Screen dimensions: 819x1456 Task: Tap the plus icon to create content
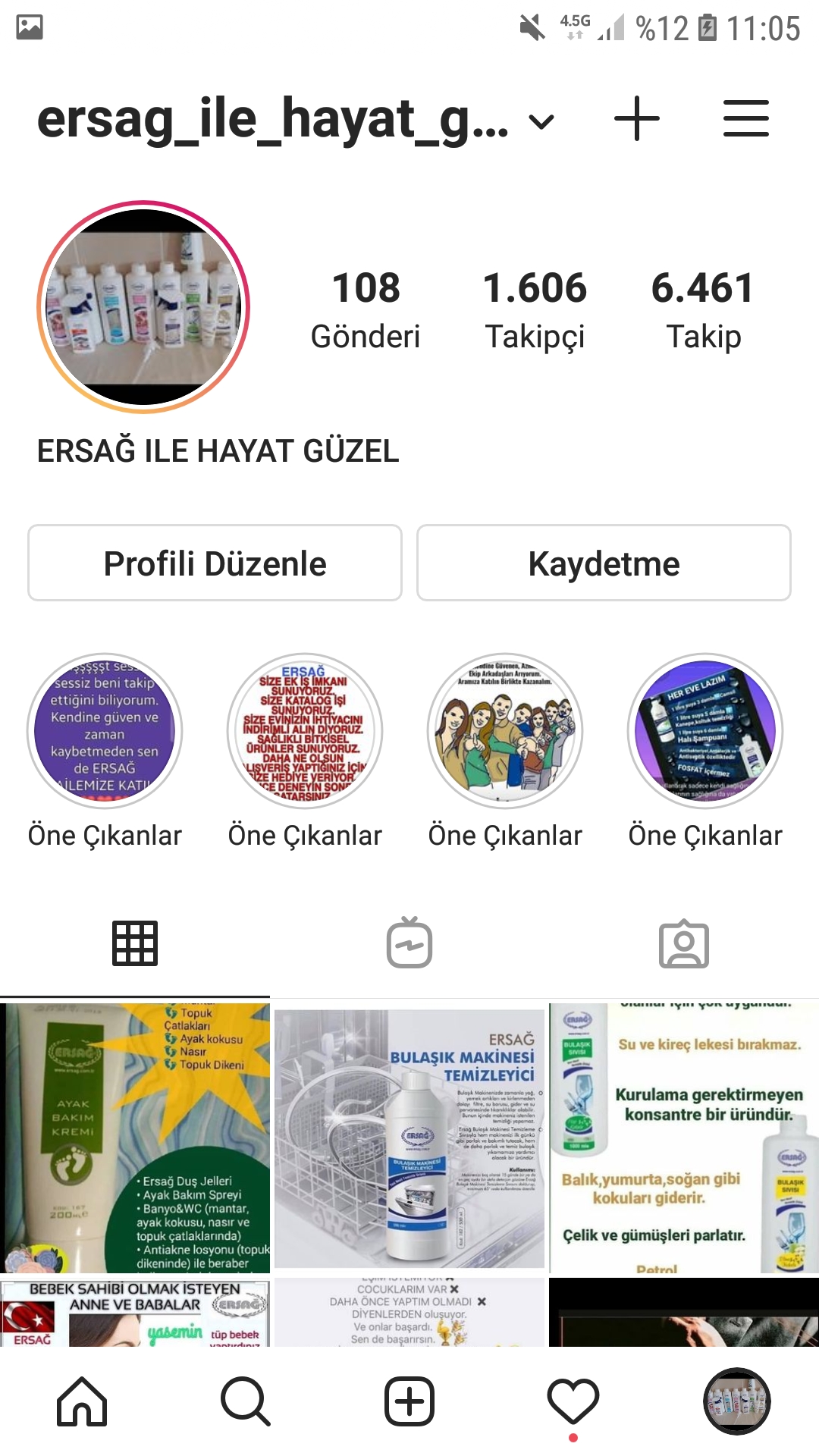[x=636, y=119]
